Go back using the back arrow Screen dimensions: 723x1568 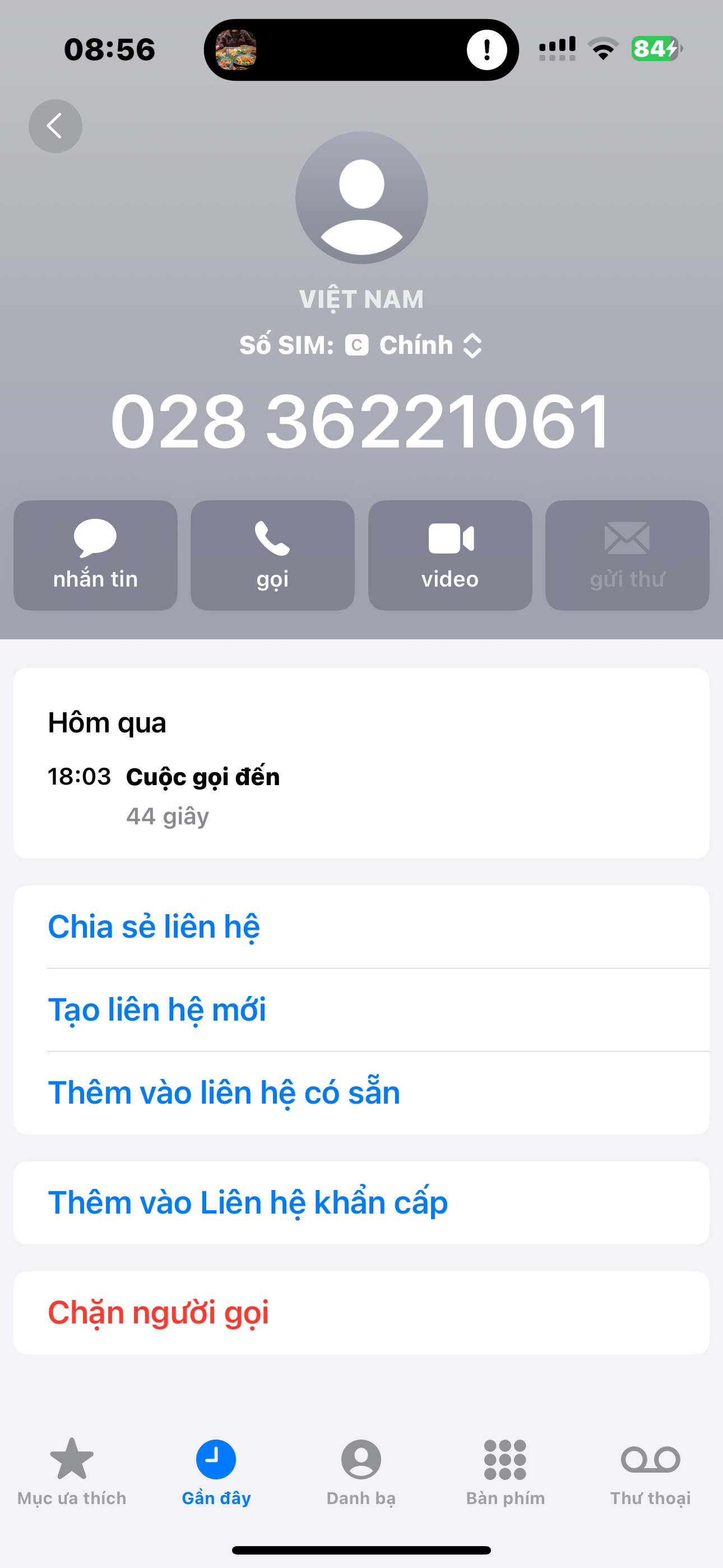click(x=55, y=126)
